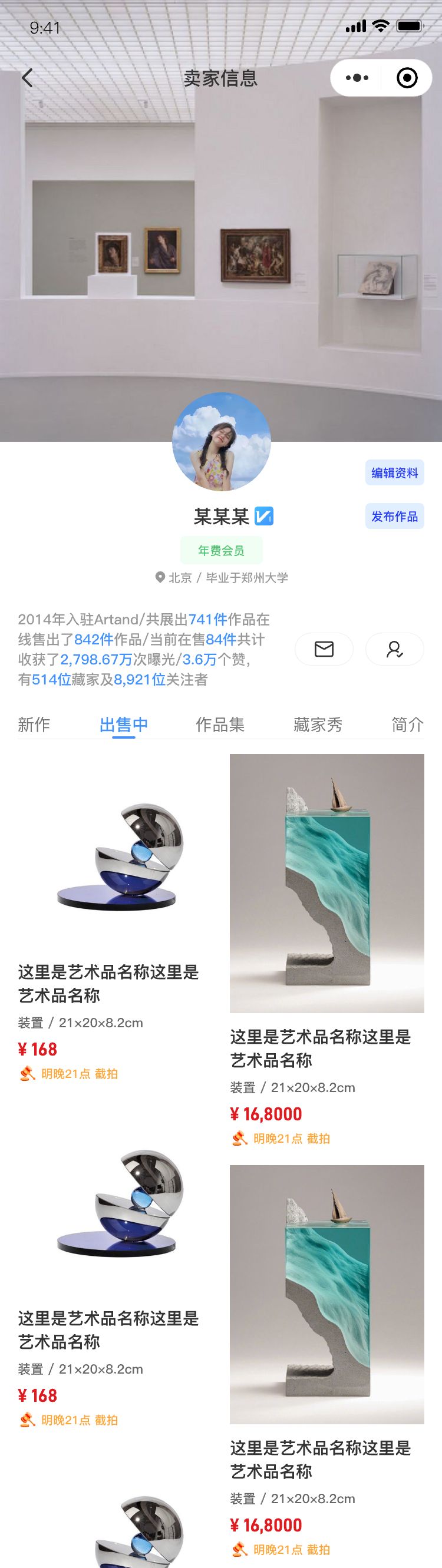This screenshot has width=442, height=1568.
Task: Tap the follow user icon button
Action: click(x=394, y=649)
